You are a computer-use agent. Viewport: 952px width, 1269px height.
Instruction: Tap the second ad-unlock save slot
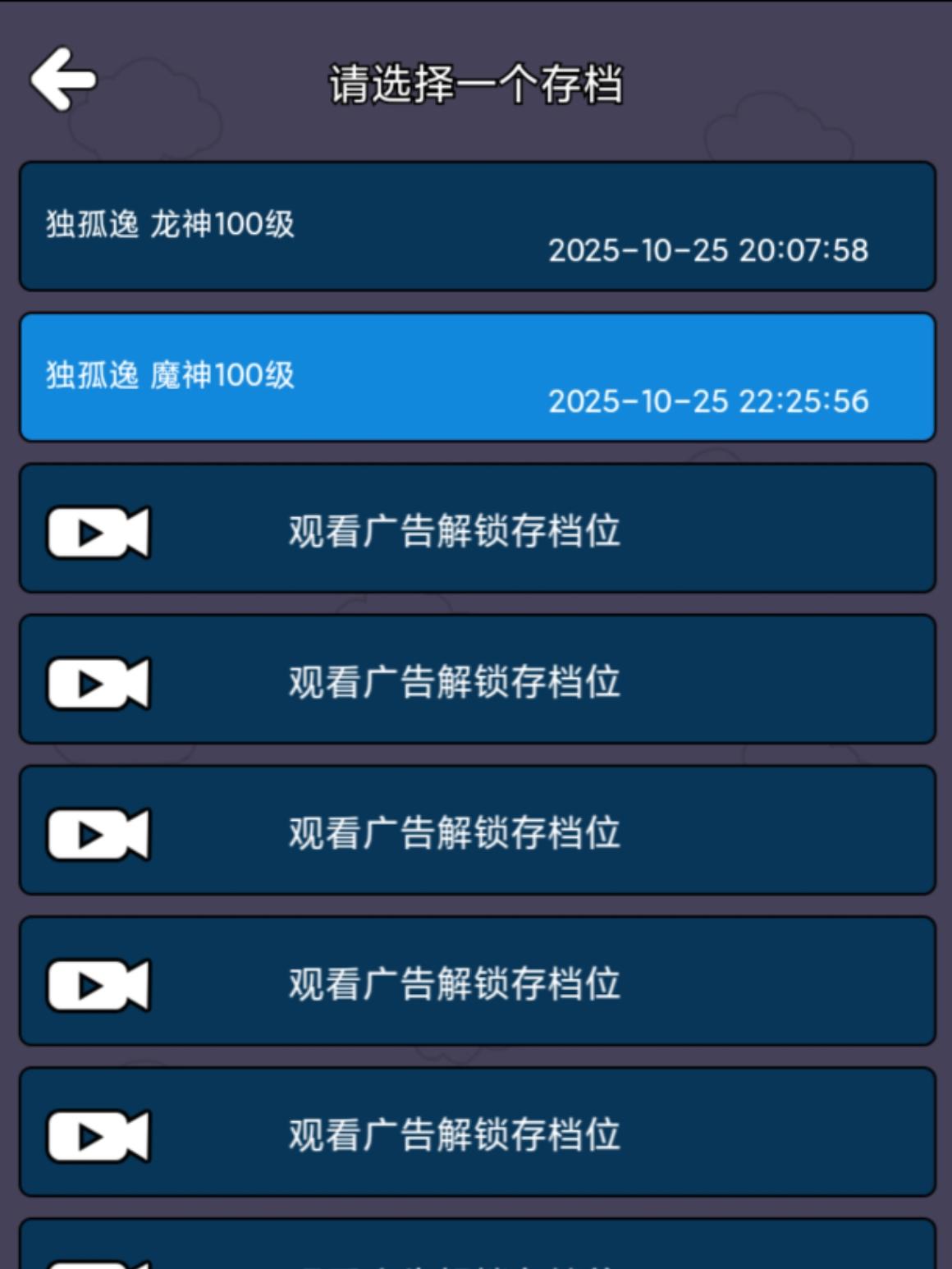pyautogui.click(x=476, y=679)
